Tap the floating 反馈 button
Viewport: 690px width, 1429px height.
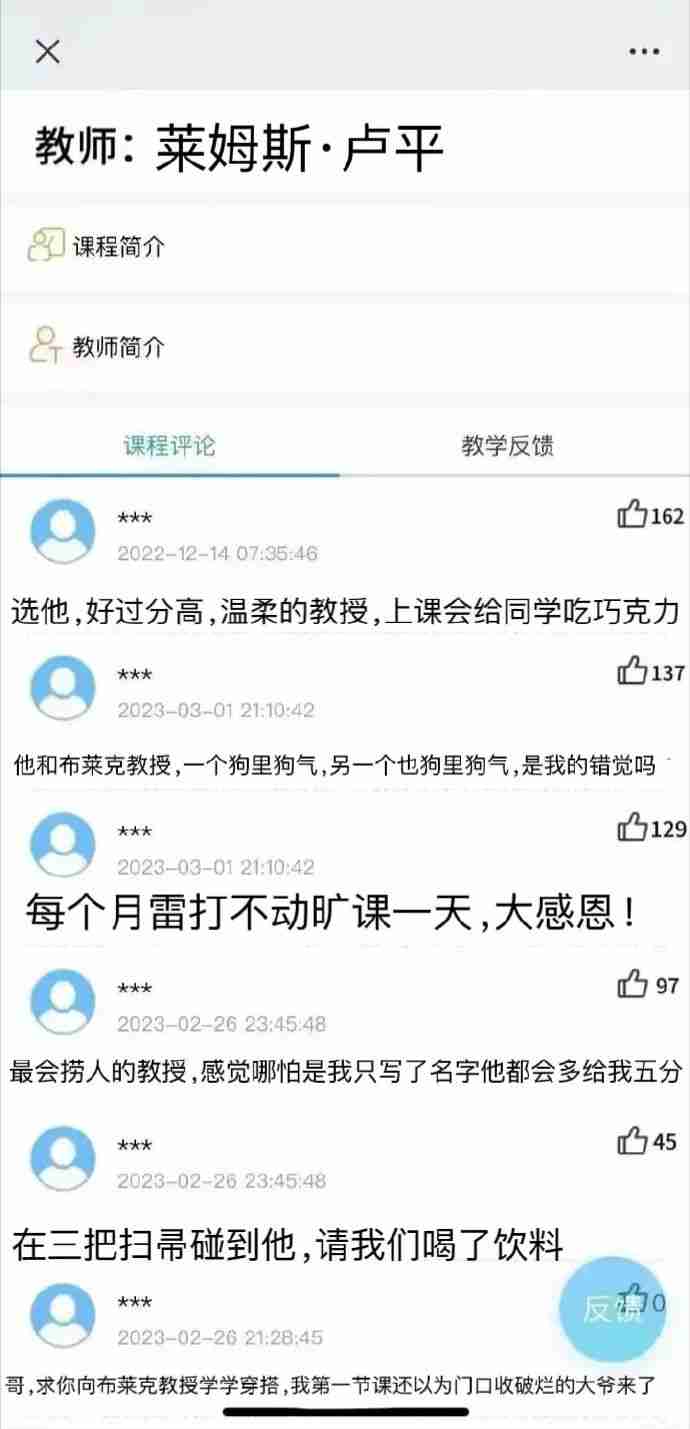tap(611, 1309)
